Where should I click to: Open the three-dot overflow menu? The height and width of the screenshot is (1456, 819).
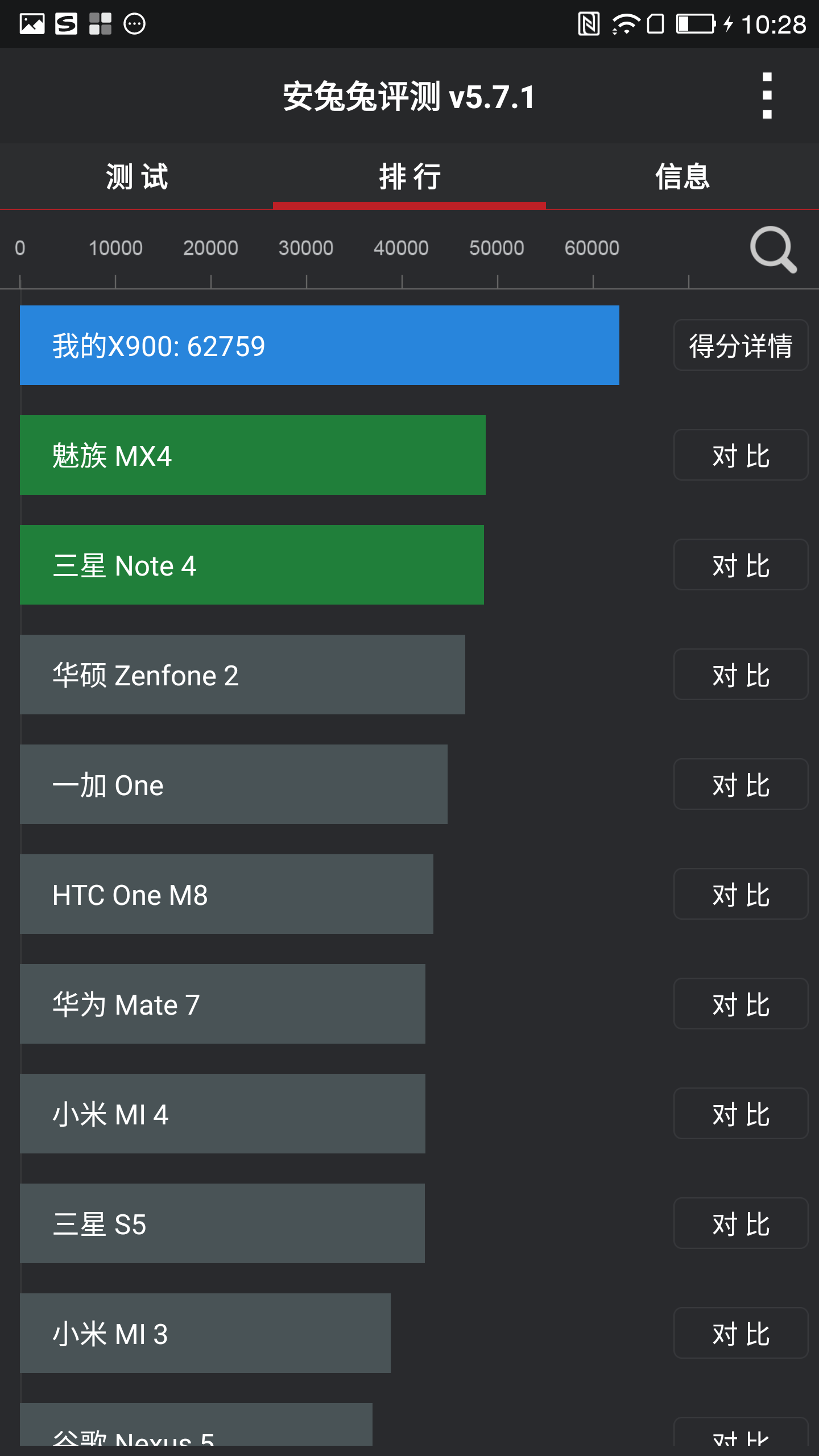tap(767, 96)
